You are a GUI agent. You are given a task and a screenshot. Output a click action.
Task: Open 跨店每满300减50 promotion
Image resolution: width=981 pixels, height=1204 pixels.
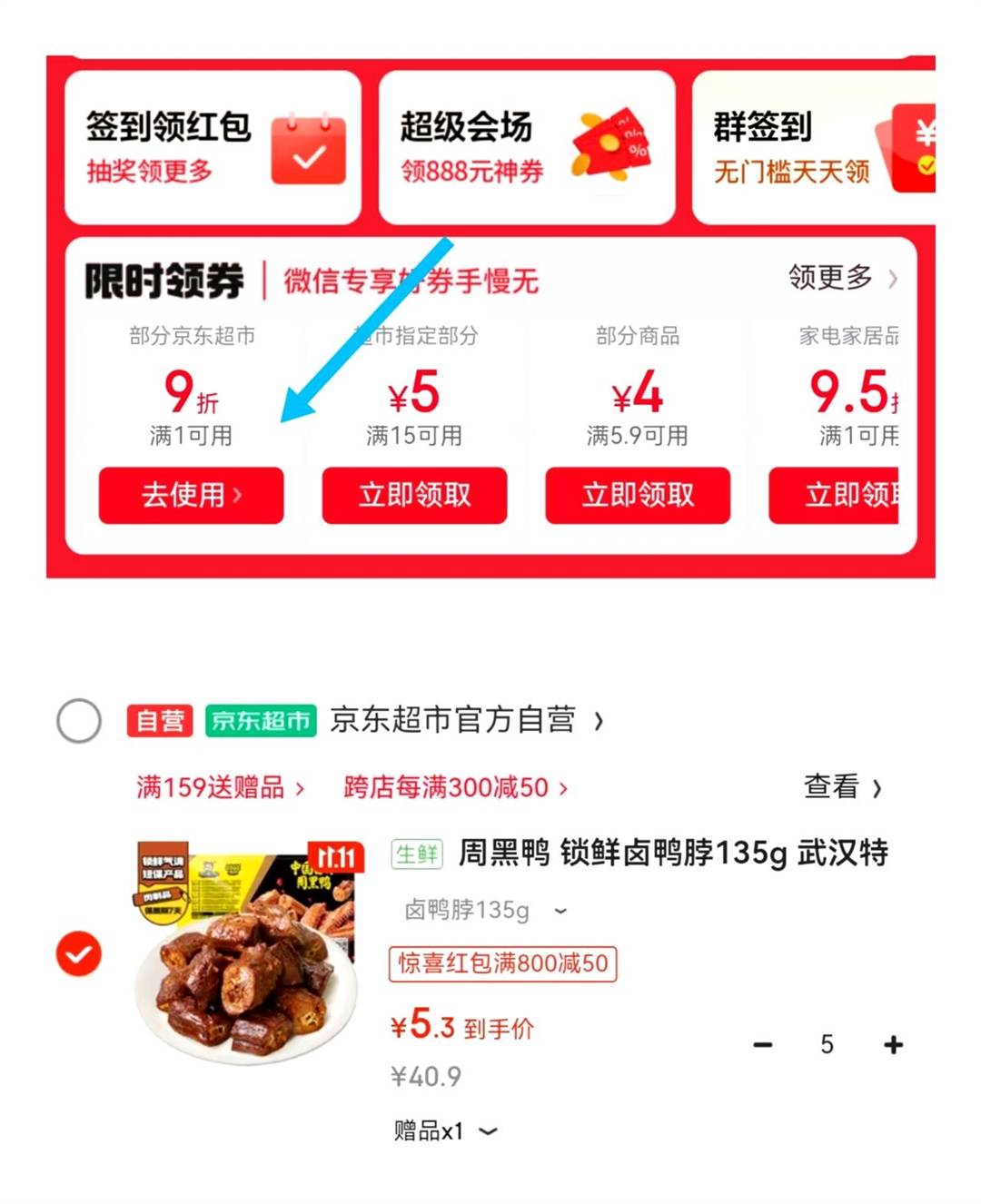coord(455,787)
